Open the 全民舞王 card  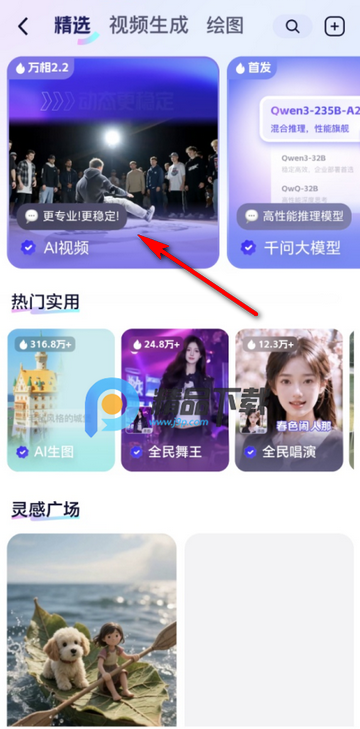point(175,400)
